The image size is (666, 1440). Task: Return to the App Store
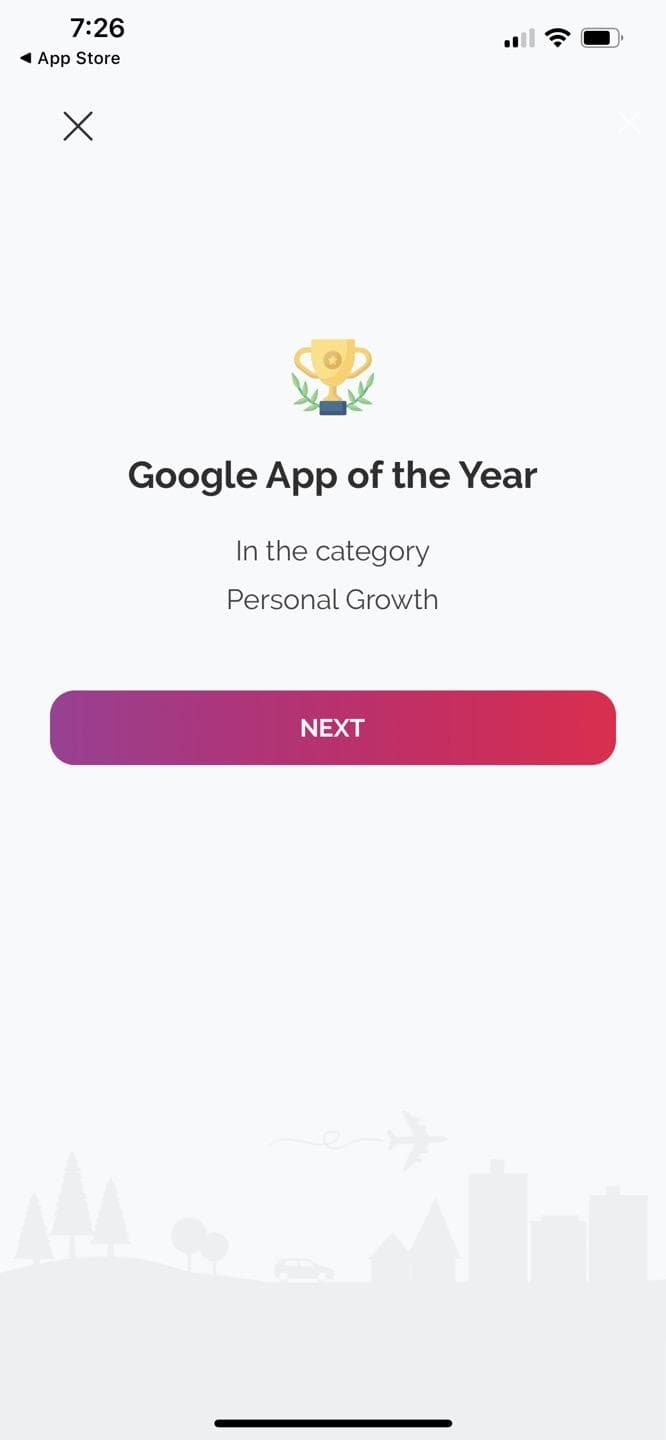coord(70,58)
